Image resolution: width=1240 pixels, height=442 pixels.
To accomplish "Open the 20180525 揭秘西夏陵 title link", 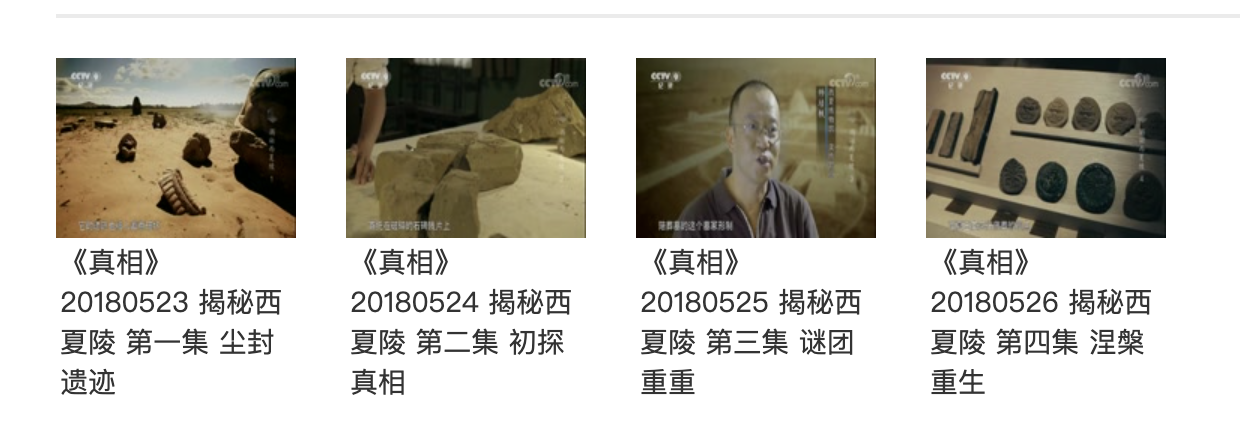I will click(x=750, y=322).
